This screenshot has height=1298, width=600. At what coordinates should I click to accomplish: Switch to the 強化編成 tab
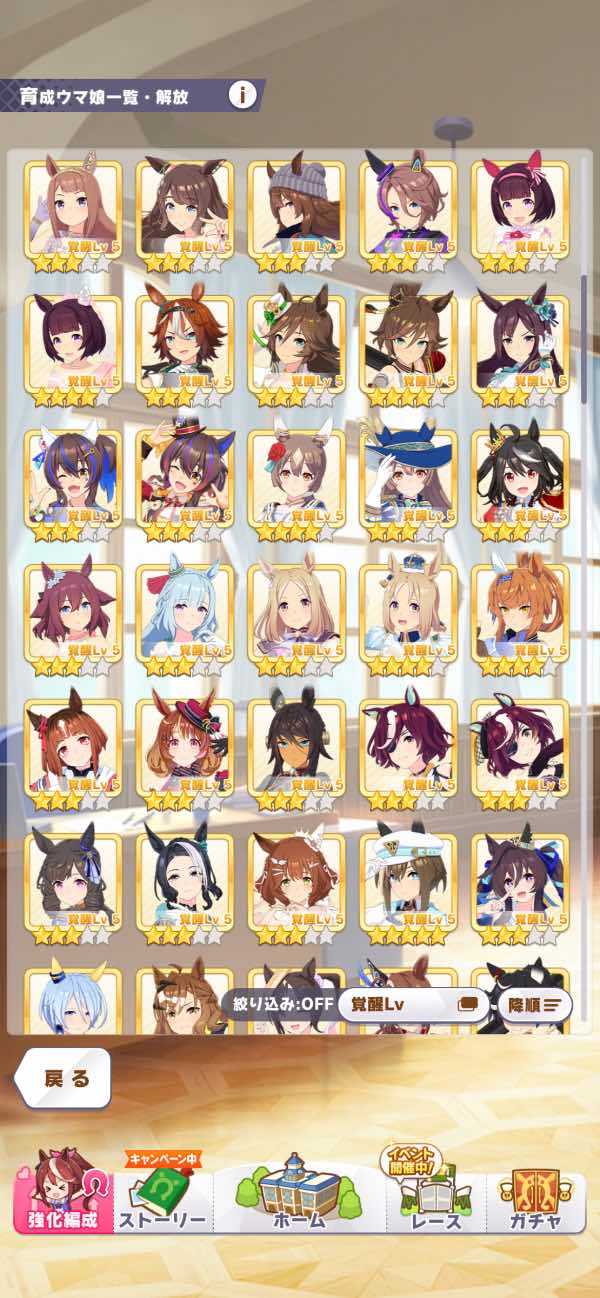click(63, 1193)
